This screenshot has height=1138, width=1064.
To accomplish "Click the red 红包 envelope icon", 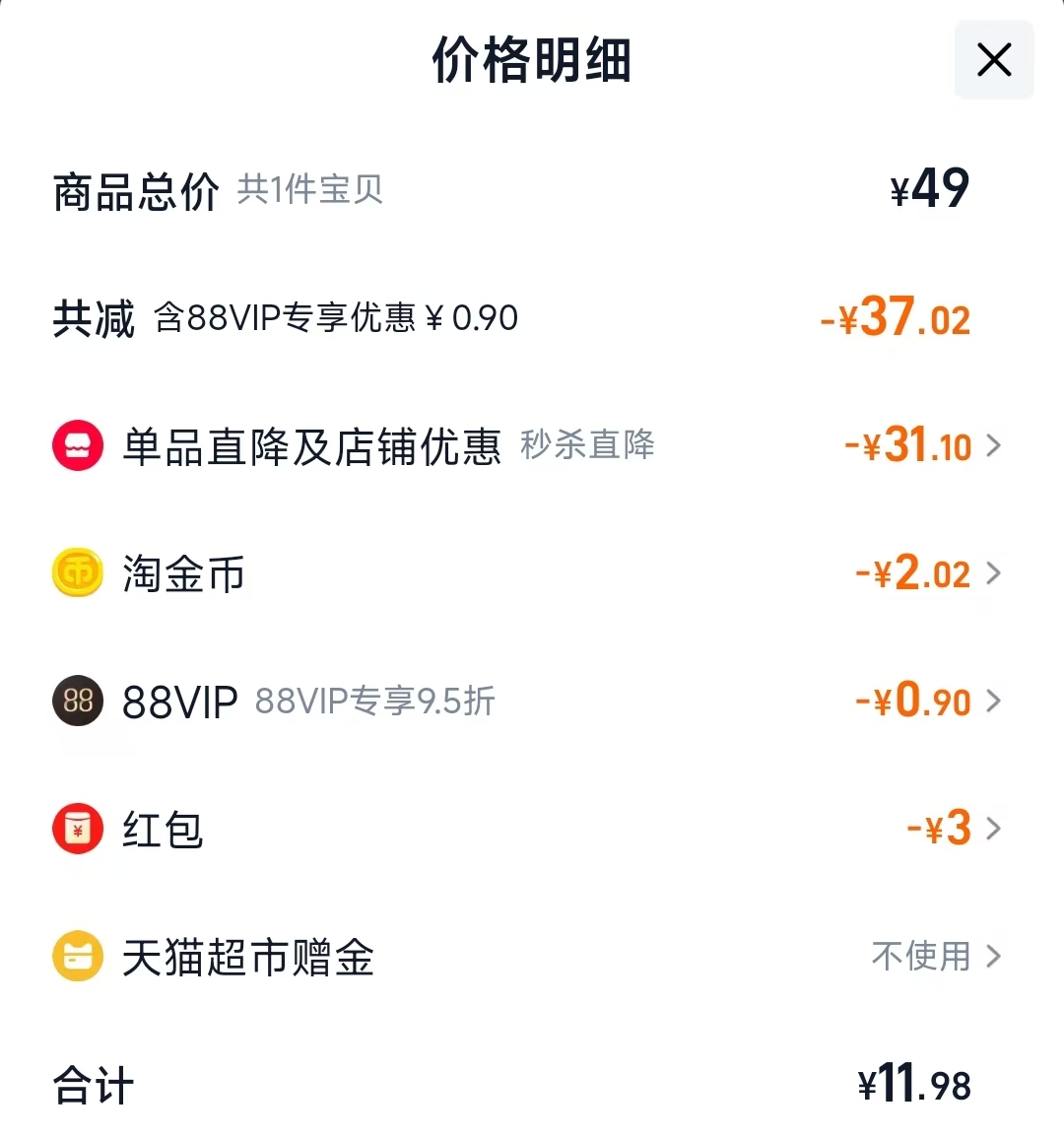I will [77, 829].
